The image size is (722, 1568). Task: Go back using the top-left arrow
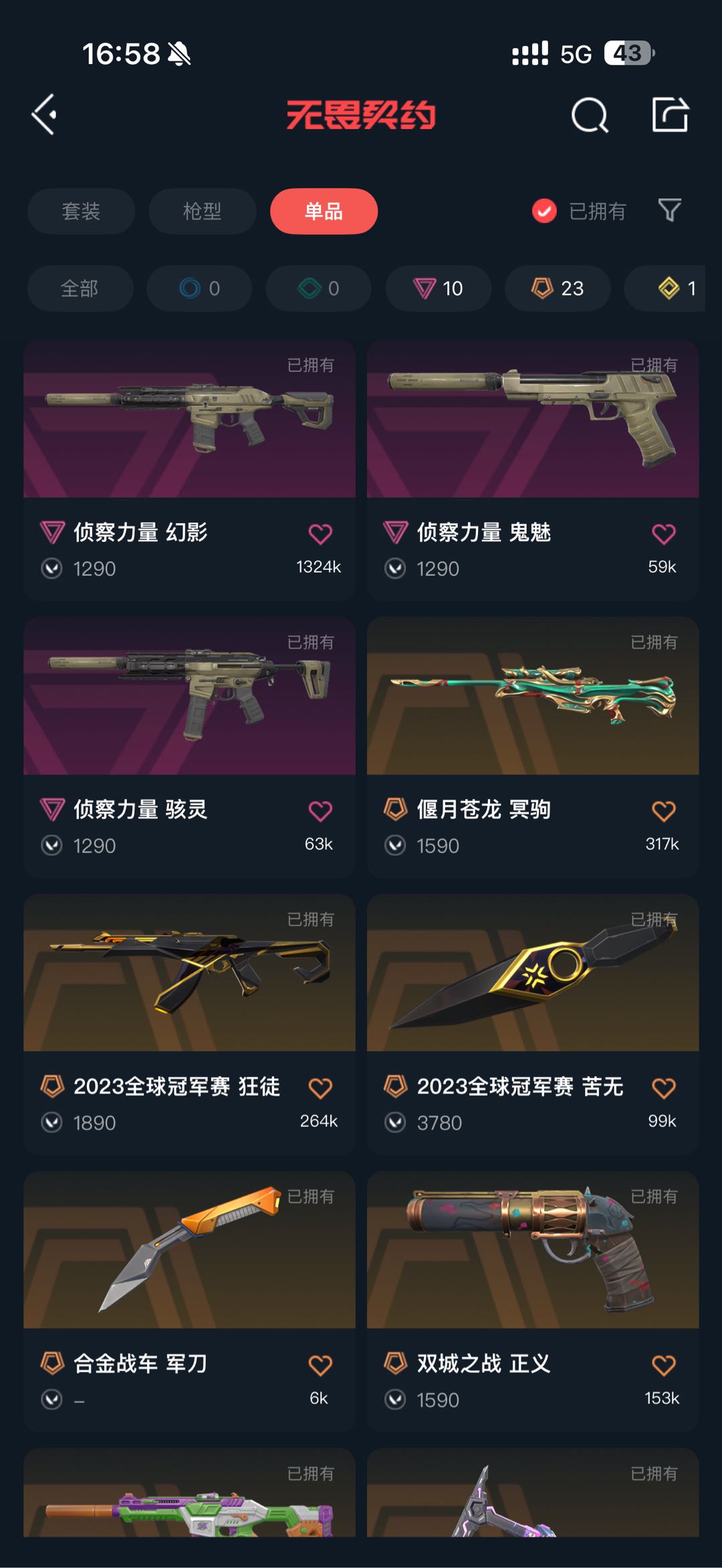pos(44,115)
